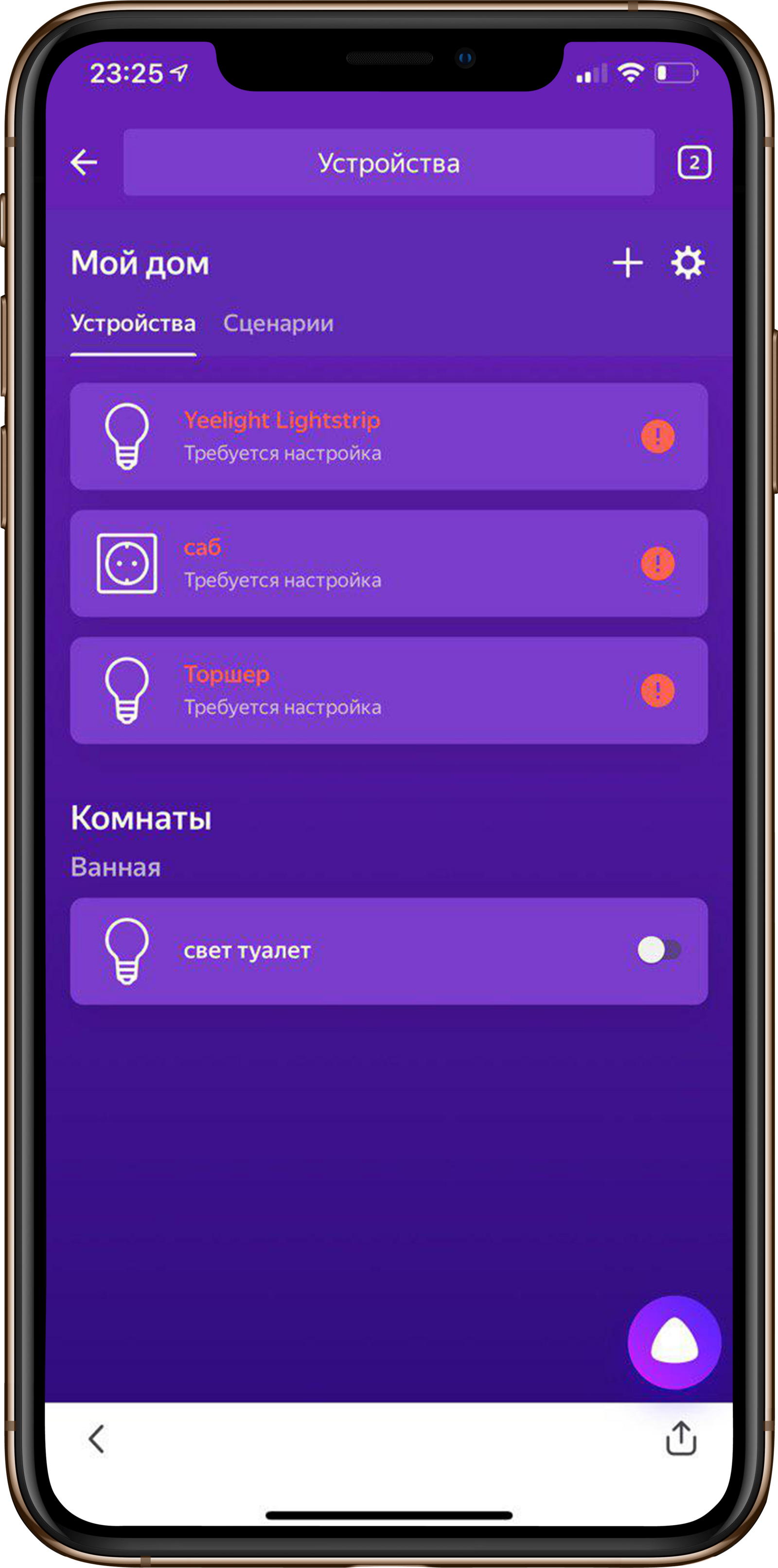
Task: Open Мой дом settings gear
Action: pyautogui.click(x=687, y=263)
